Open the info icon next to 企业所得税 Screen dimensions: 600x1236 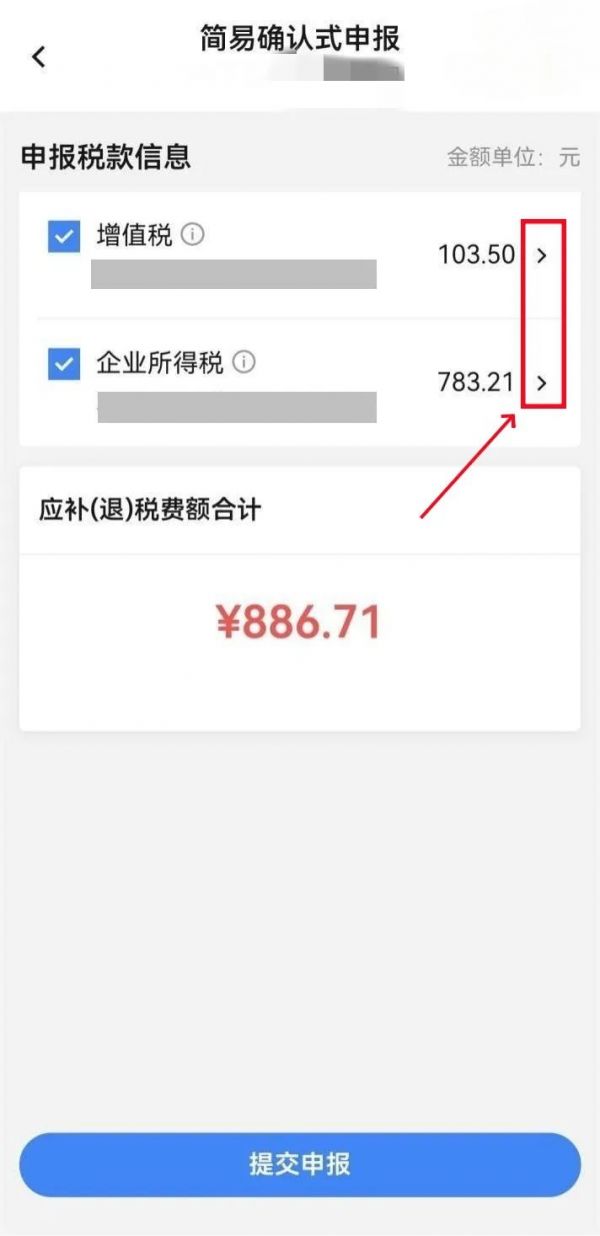point(244,362)
